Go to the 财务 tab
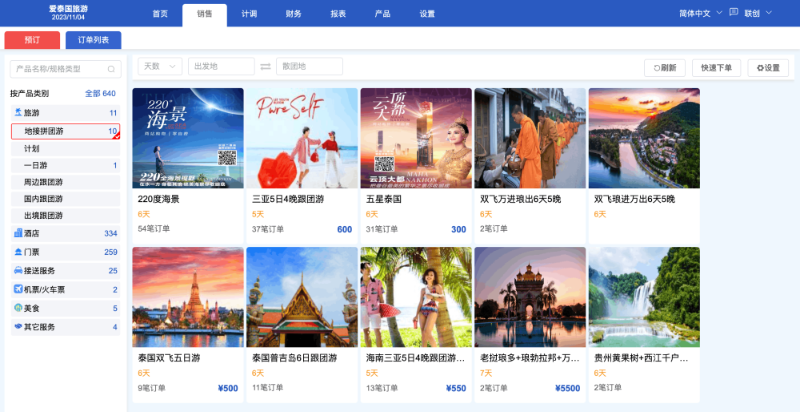Viewport: 800px width, 412px height. (x=293, y=14)
